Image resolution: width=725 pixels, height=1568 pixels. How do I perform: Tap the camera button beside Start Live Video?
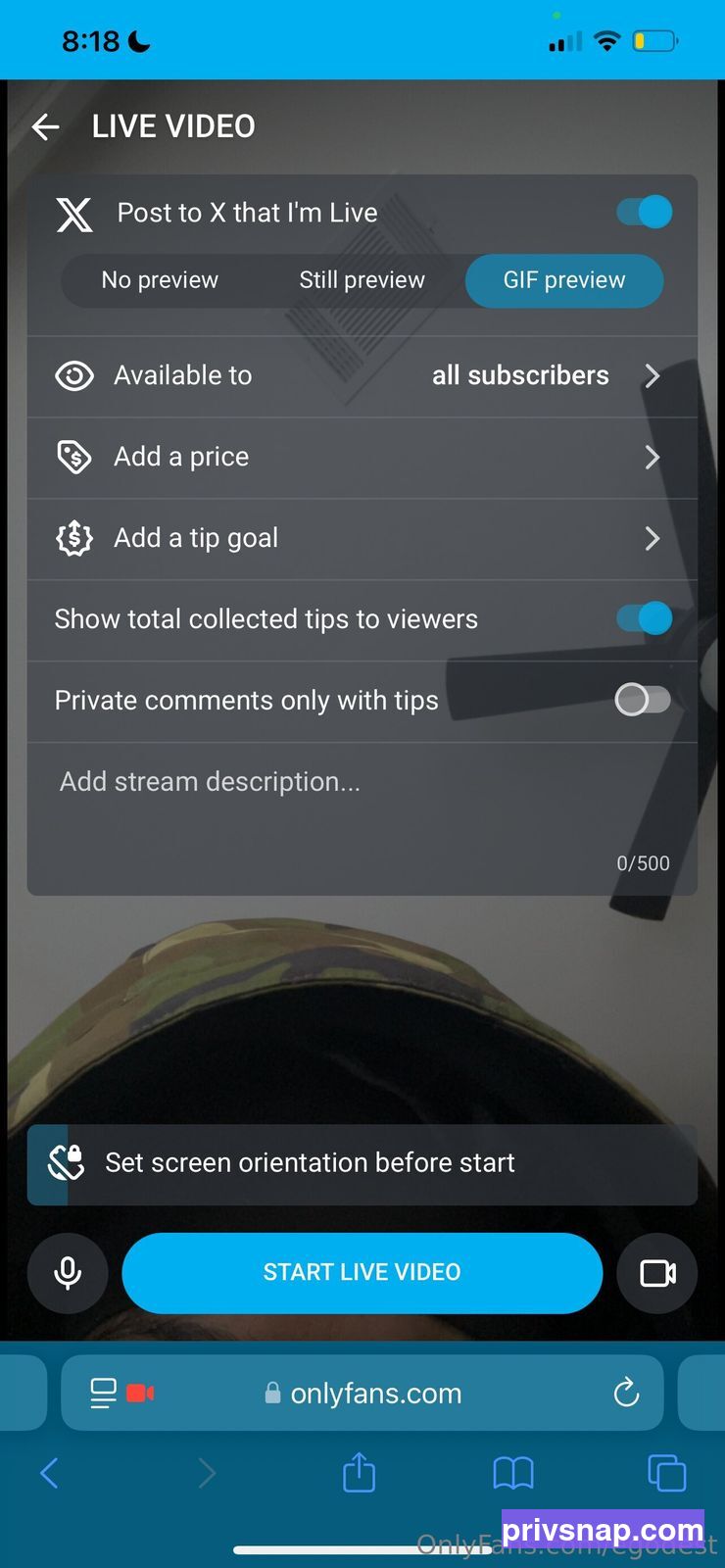click(x=657, y=1273)
